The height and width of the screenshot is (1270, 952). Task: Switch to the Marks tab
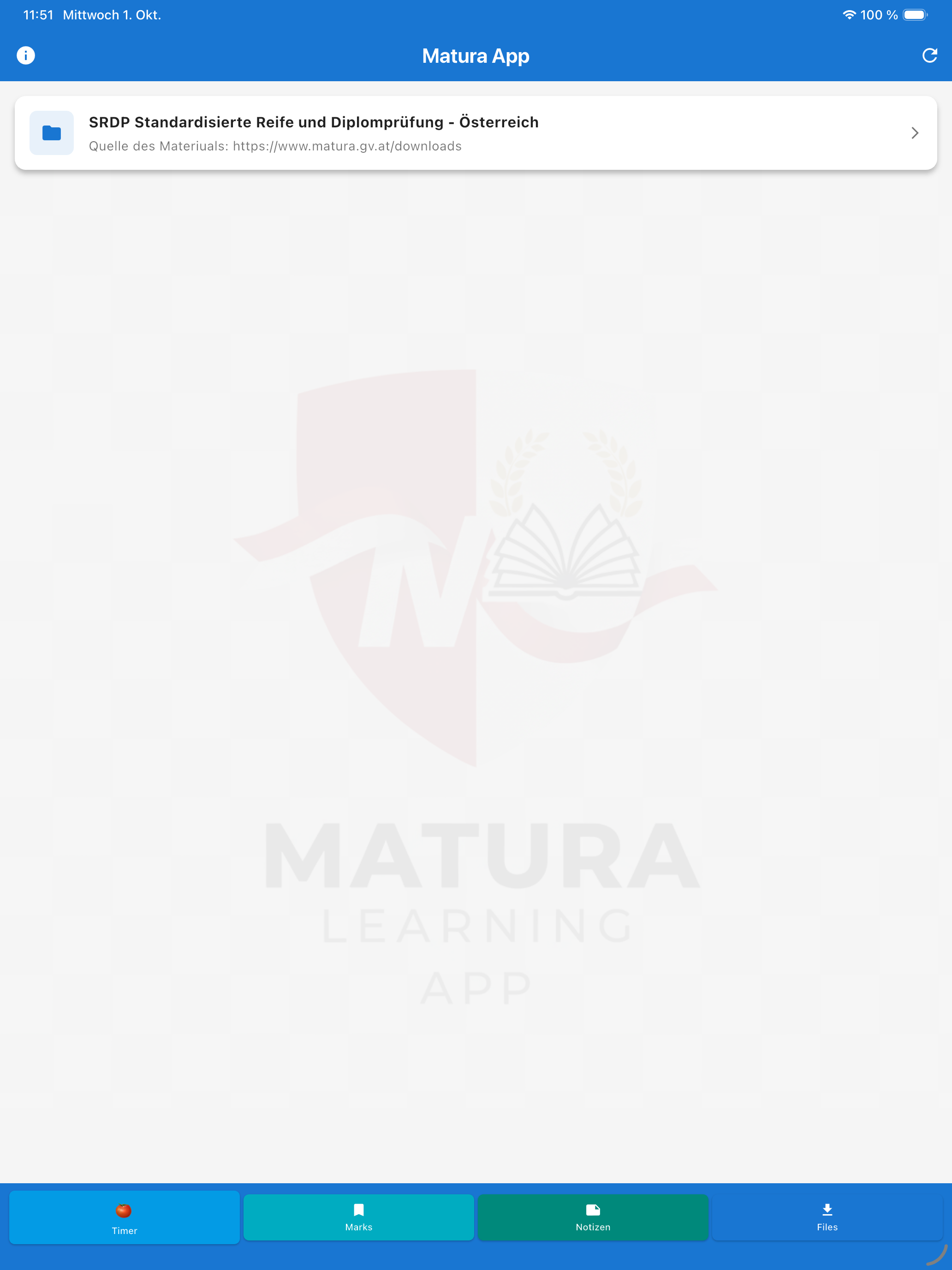point(359,1217)
